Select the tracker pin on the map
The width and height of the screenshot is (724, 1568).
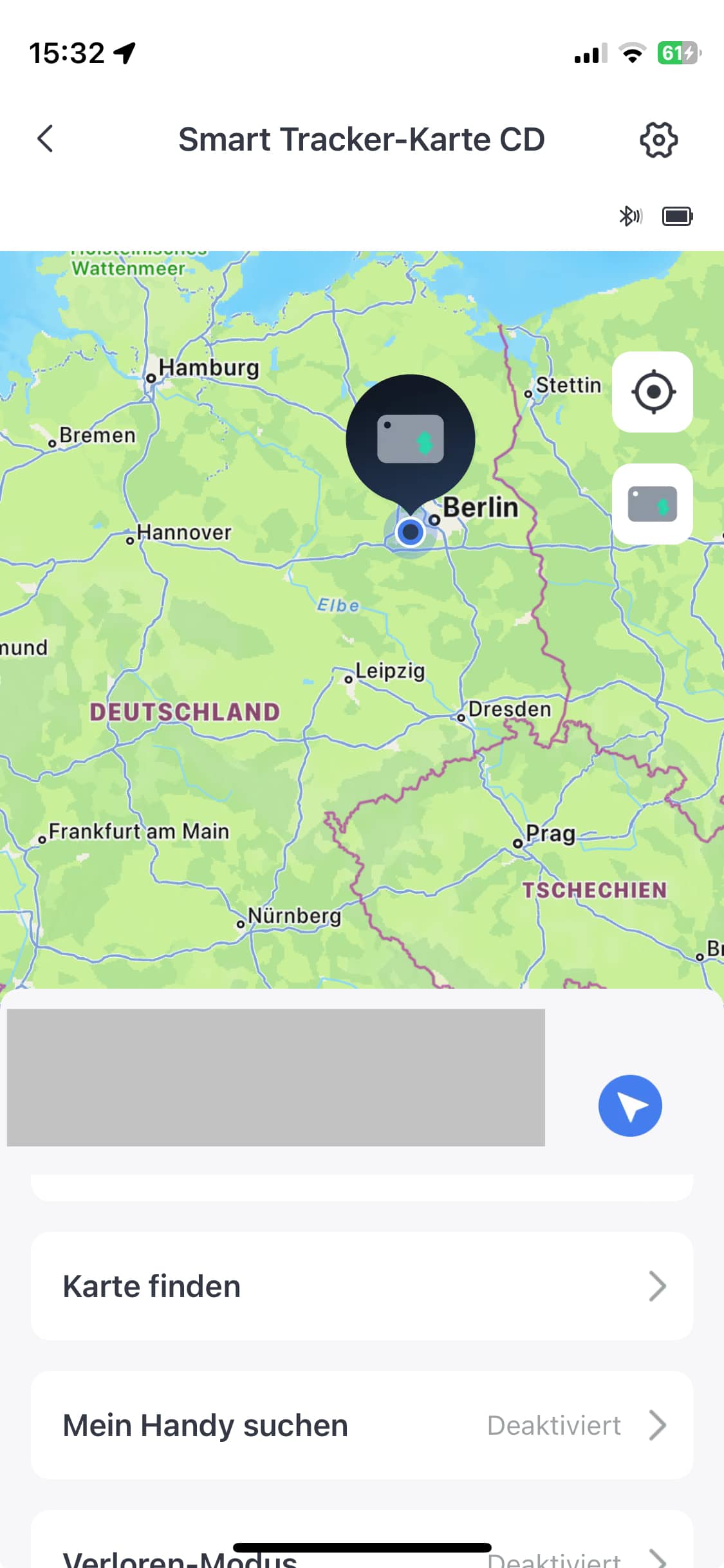coord(411,441)
